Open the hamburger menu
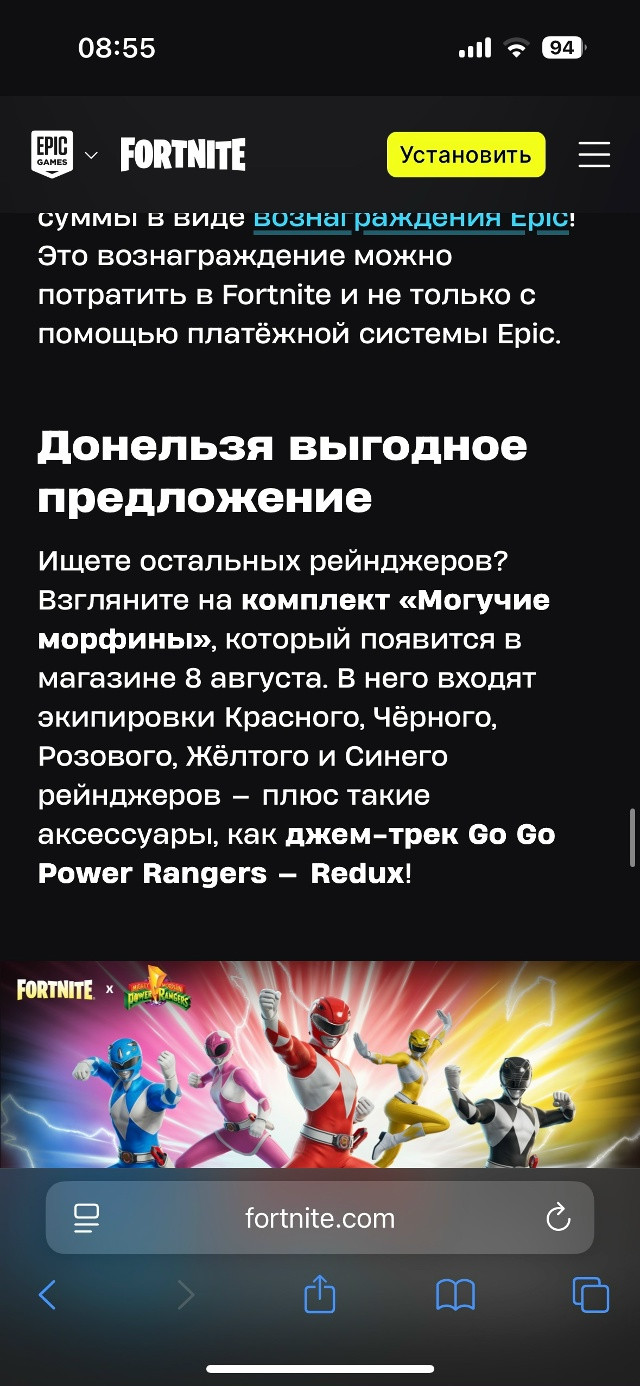 pyautogui.click(x=594, y=155)
